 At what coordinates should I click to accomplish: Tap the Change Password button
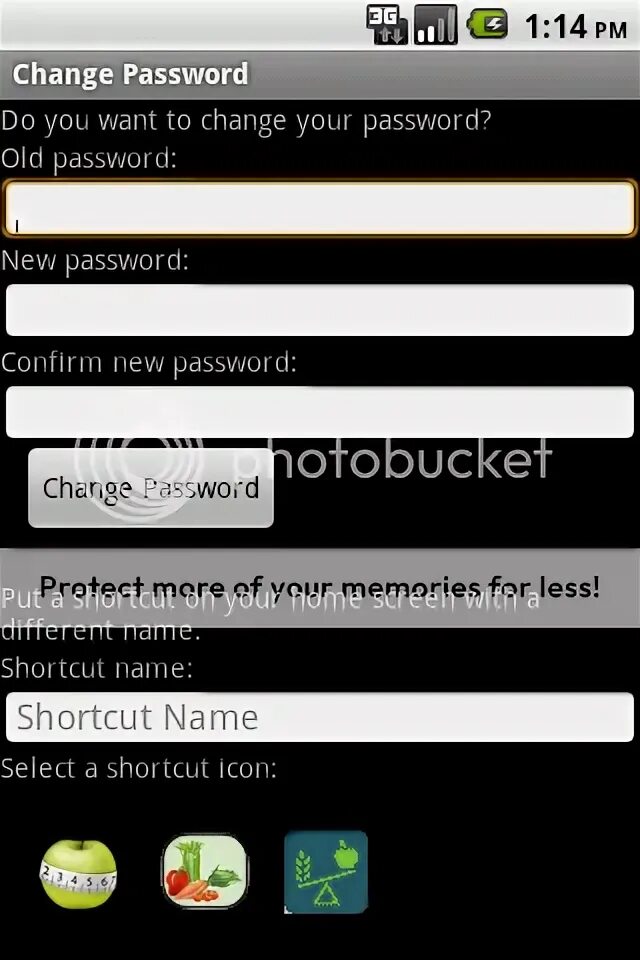pos(151,488)
